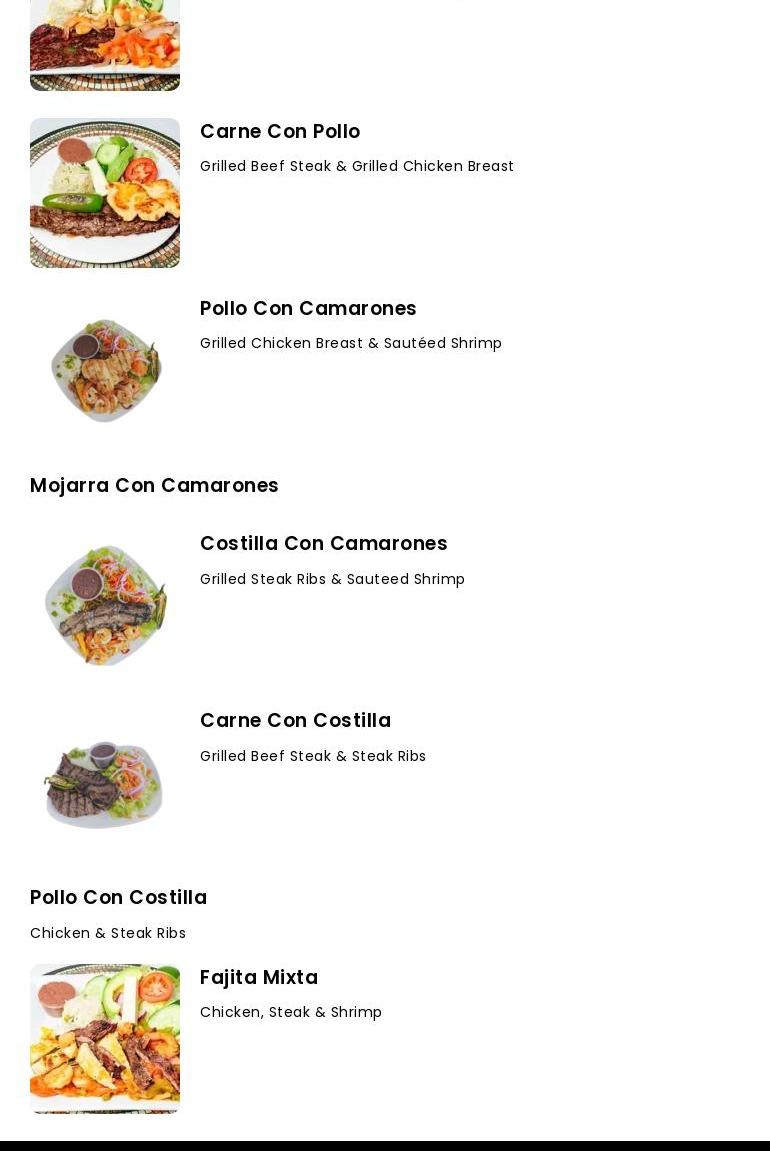770x1151 pixels.
Task: Open the Pollo Con Costilla item
Action: (x=118, y=898)
